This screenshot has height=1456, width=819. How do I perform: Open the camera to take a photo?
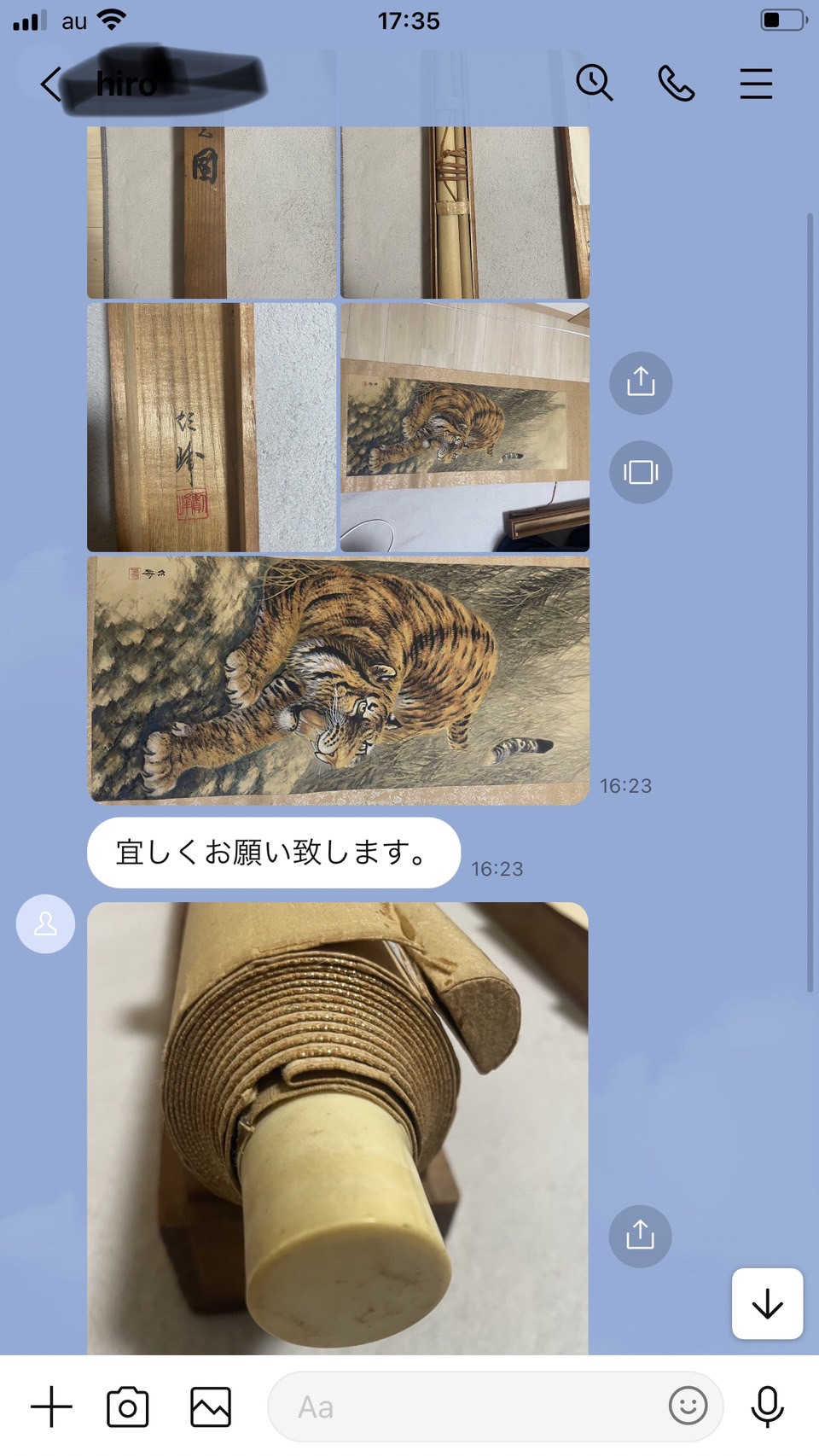click(x=128, y=1406)
